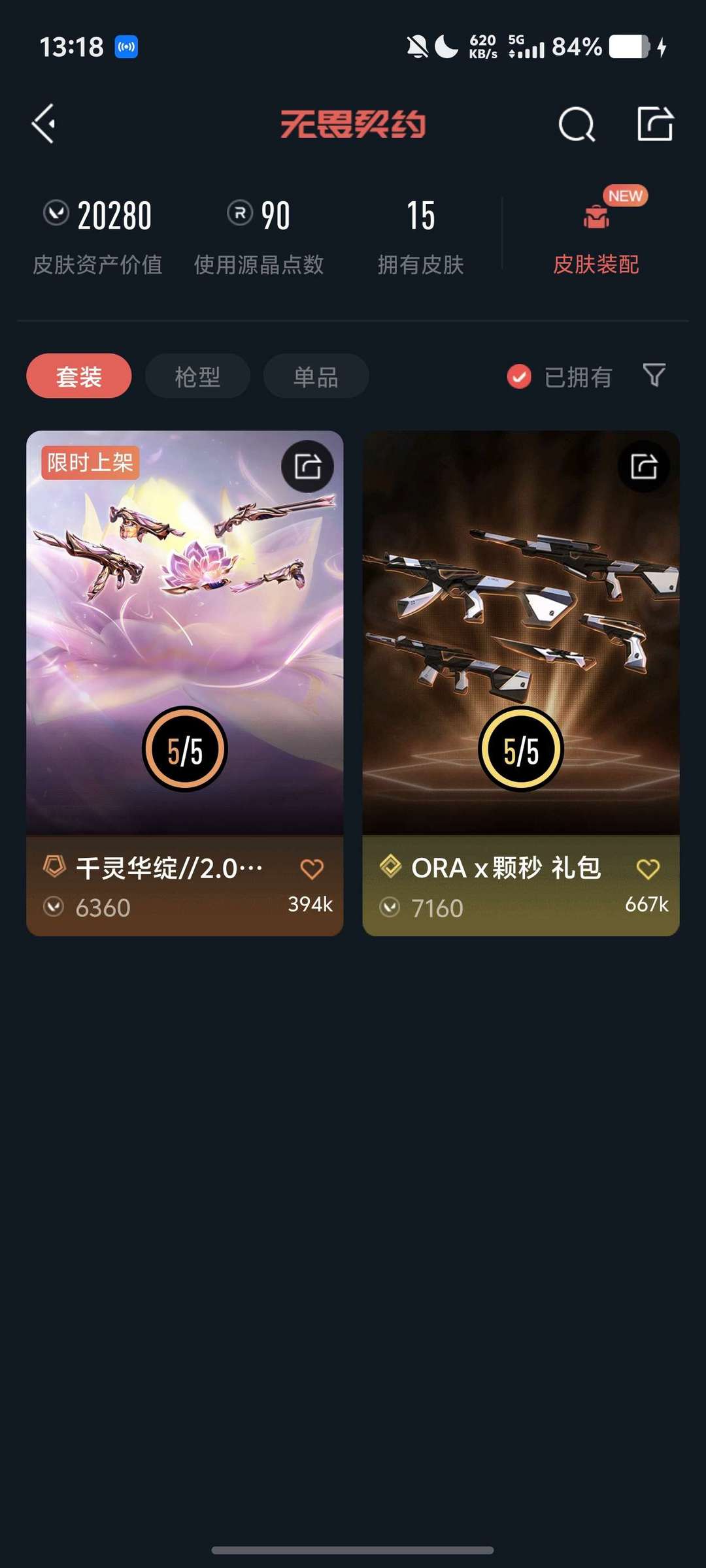Like the ORA x 颗秒 礼包
706x1568 pixels.
tap(648, 869)
